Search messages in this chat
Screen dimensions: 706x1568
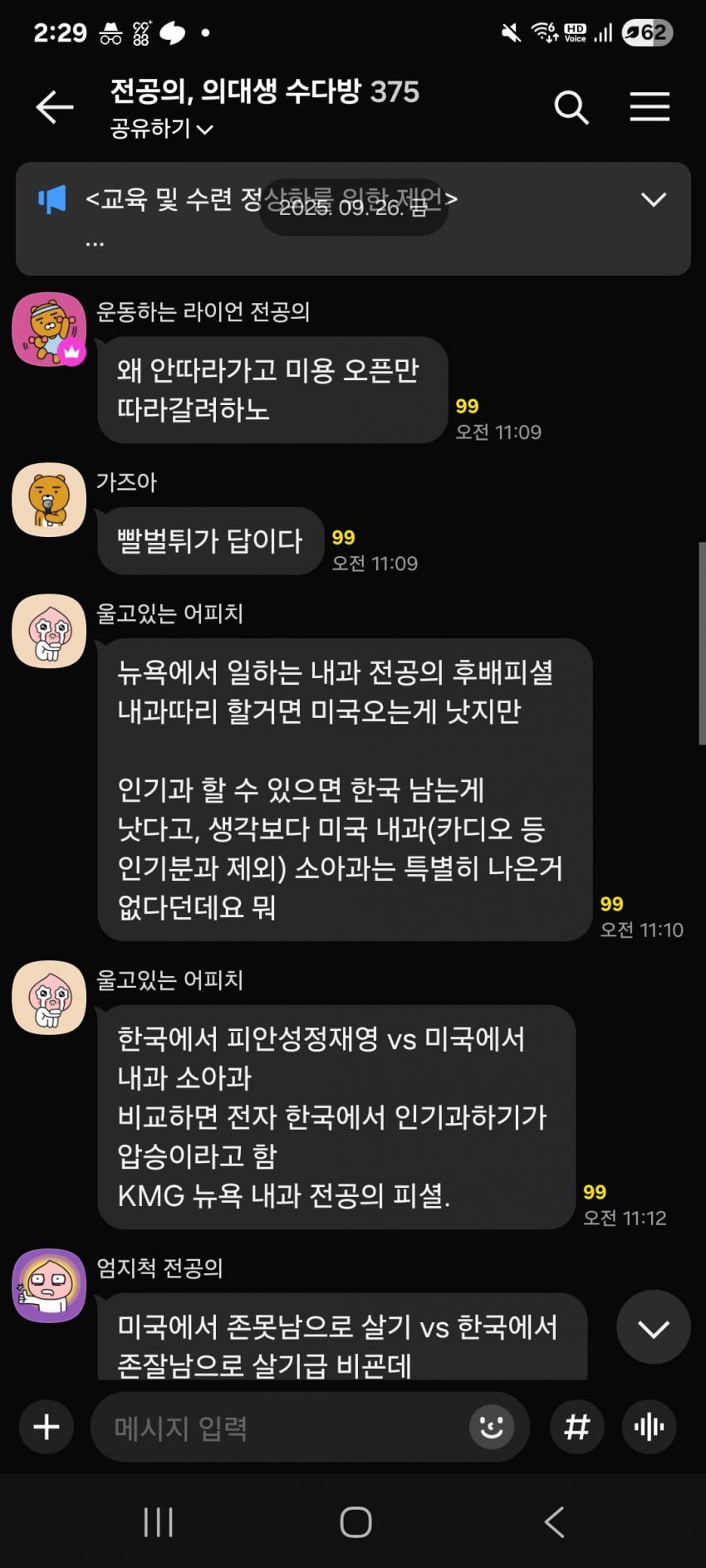(571, 107)
